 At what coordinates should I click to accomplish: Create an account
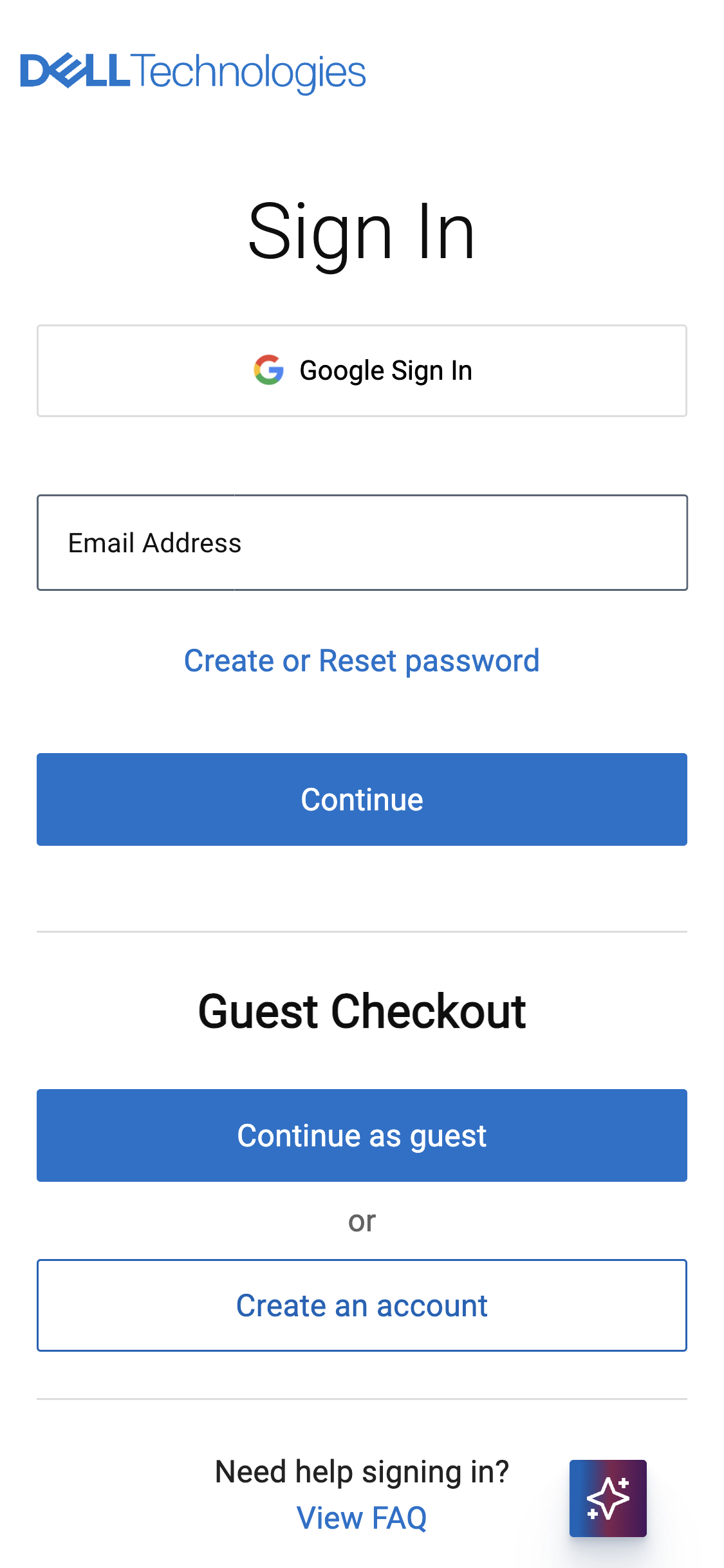click(x=362, y=1305)
